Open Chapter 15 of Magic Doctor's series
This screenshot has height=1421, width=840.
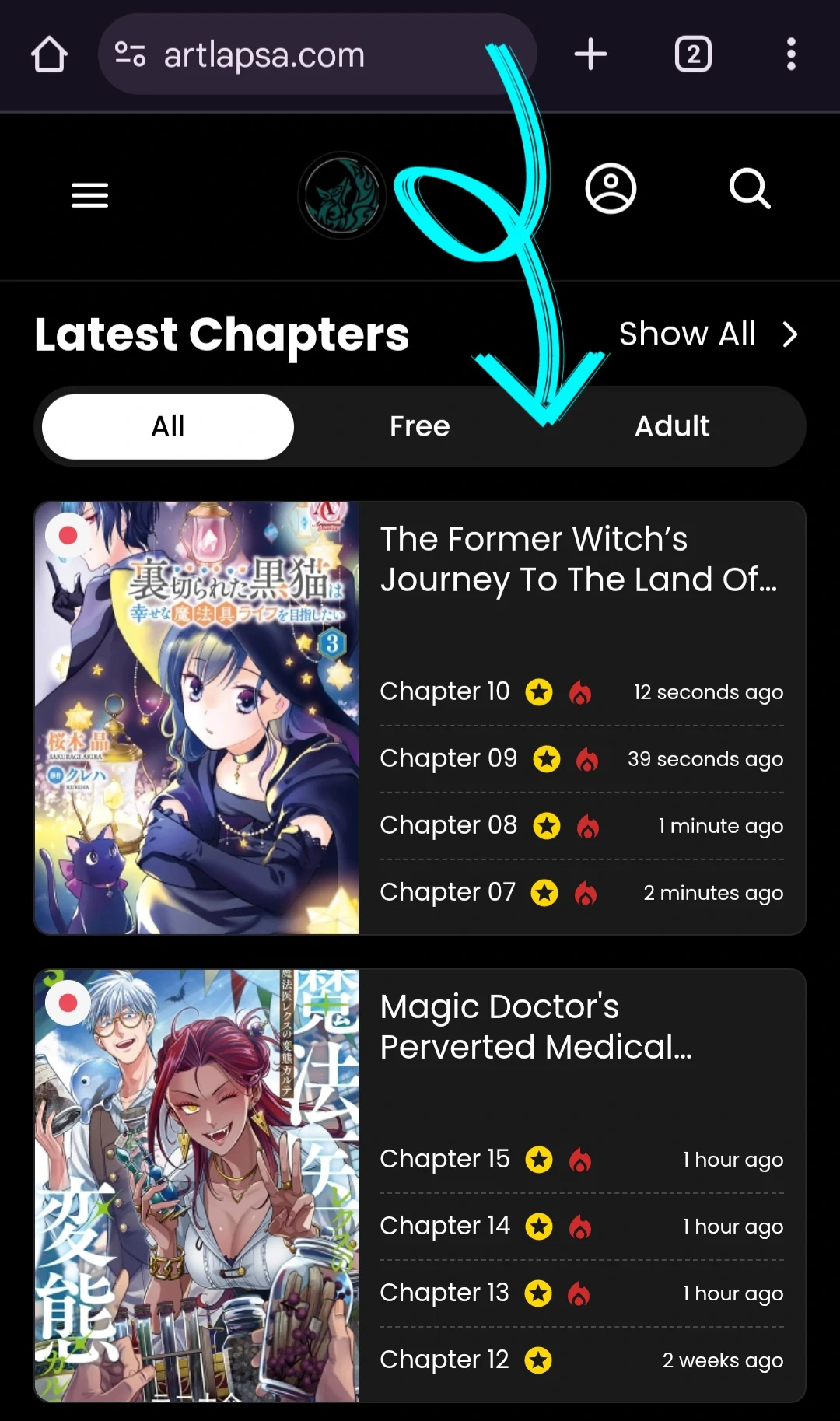coord(445,1159)
